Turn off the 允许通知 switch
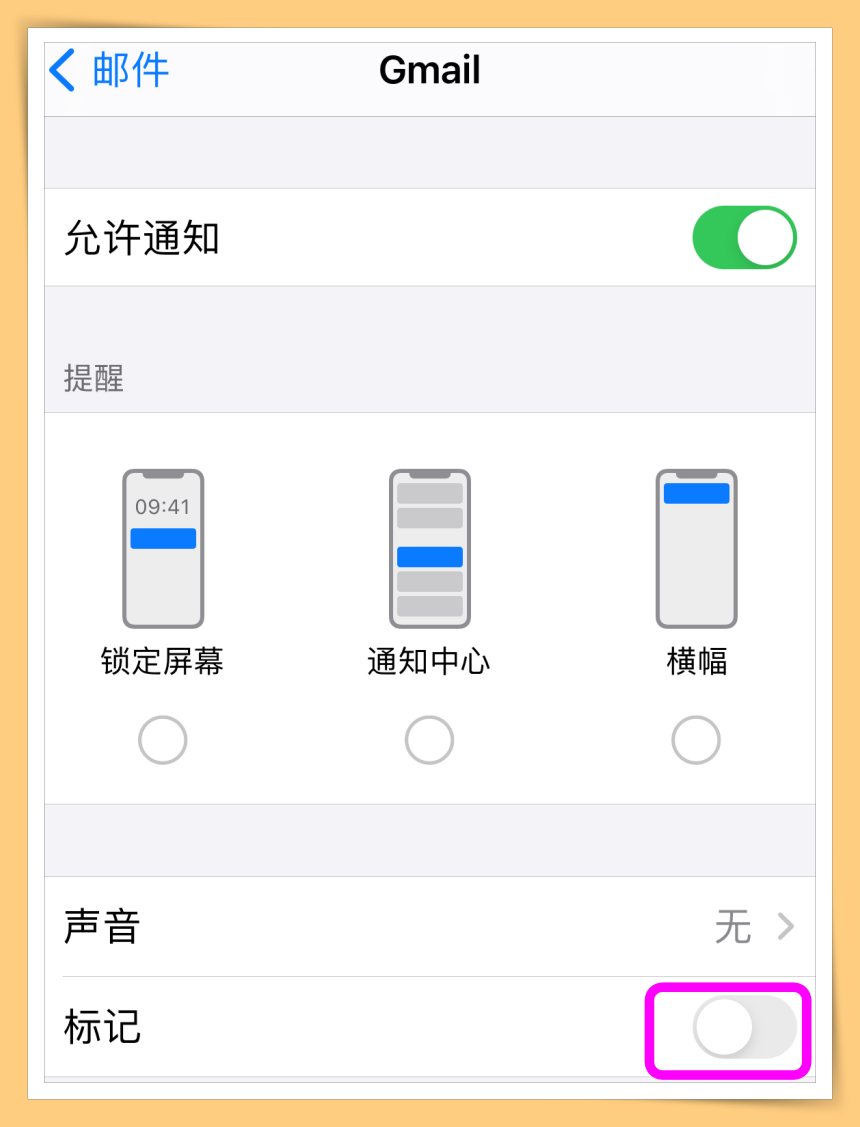This screenshot has width=860, height=1127. click(x=744, y=238)
